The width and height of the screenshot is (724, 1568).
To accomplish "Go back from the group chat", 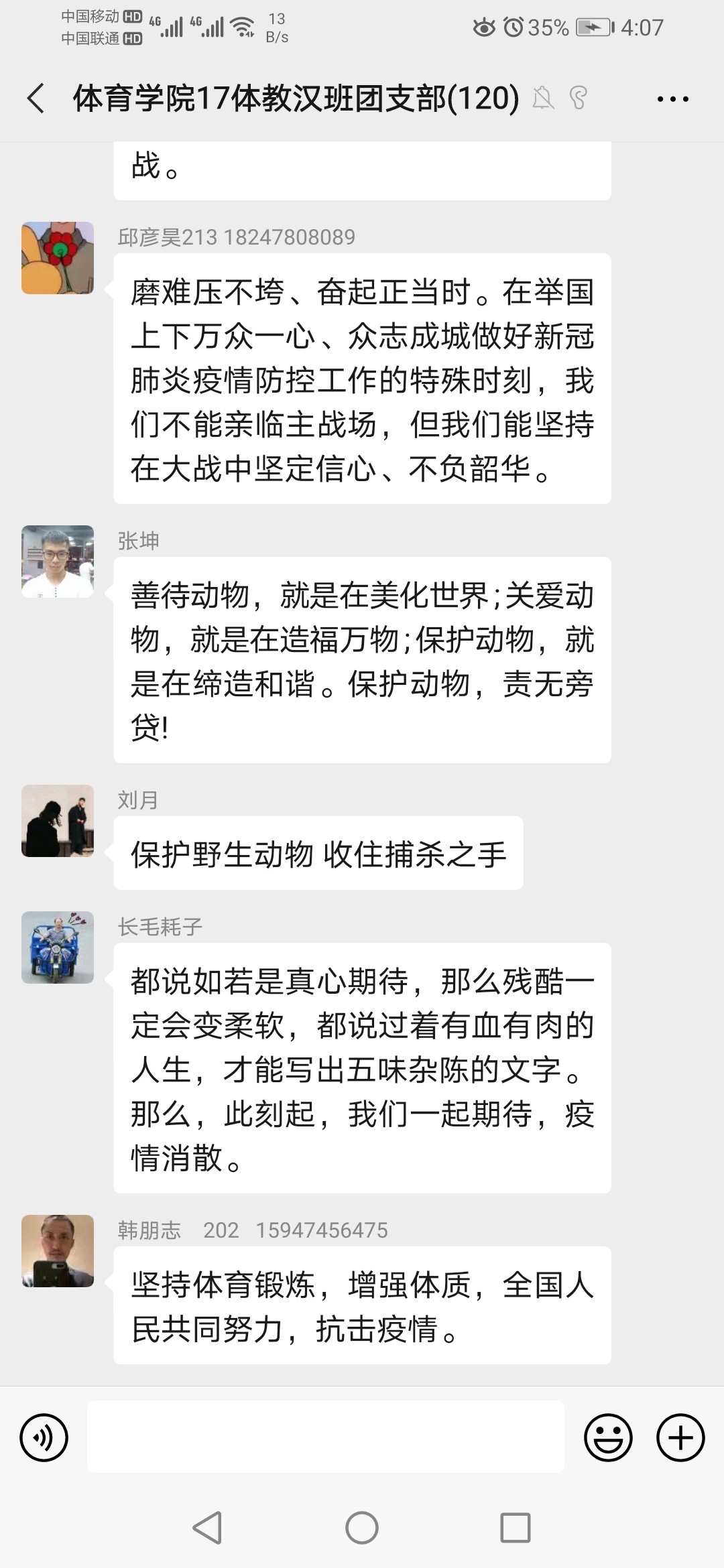I will pyautogui.click(x=36, y=99).
